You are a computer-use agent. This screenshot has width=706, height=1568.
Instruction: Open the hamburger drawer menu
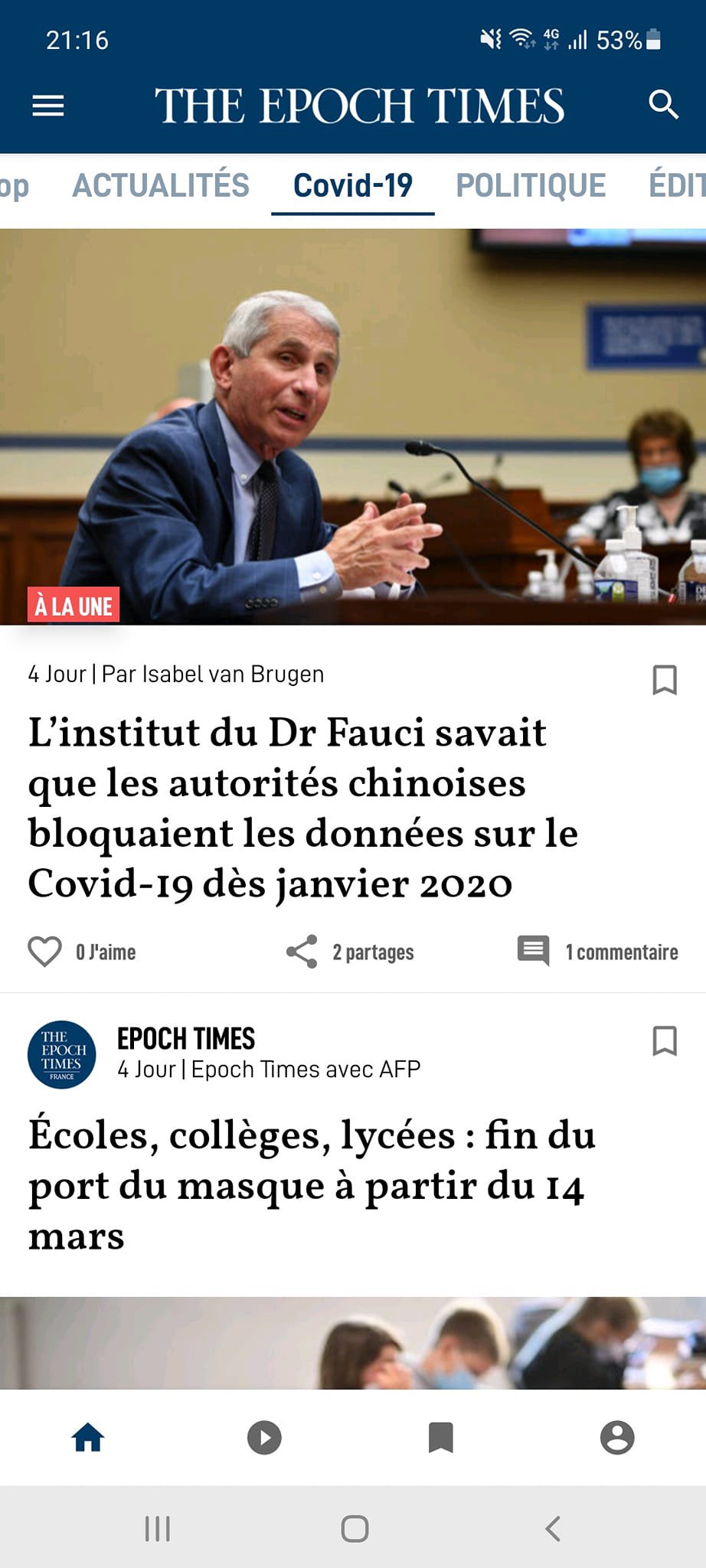click(x=47, y=106)
